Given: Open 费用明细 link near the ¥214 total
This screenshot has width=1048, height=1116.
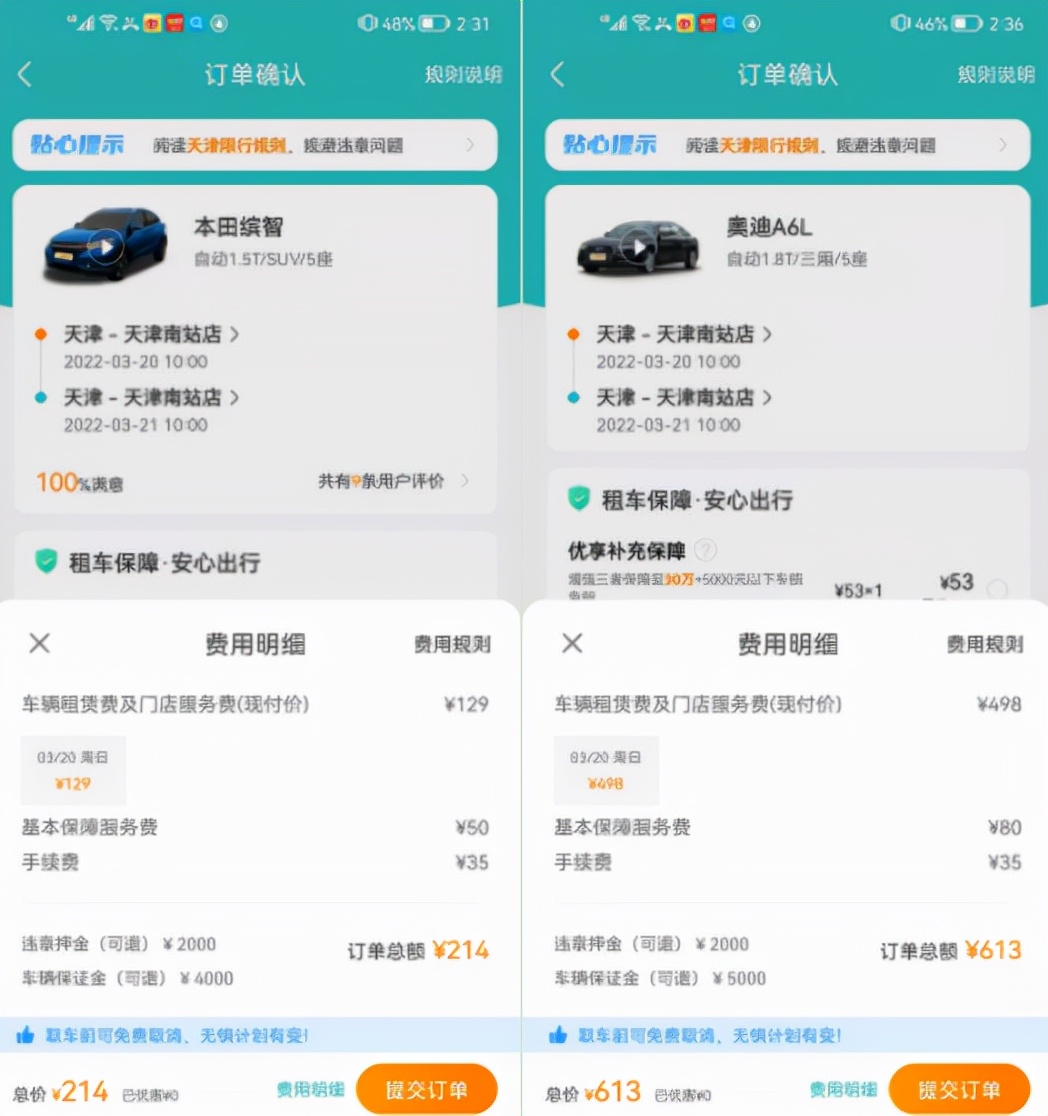Looking at the screenshot, I should (310, 1091).
